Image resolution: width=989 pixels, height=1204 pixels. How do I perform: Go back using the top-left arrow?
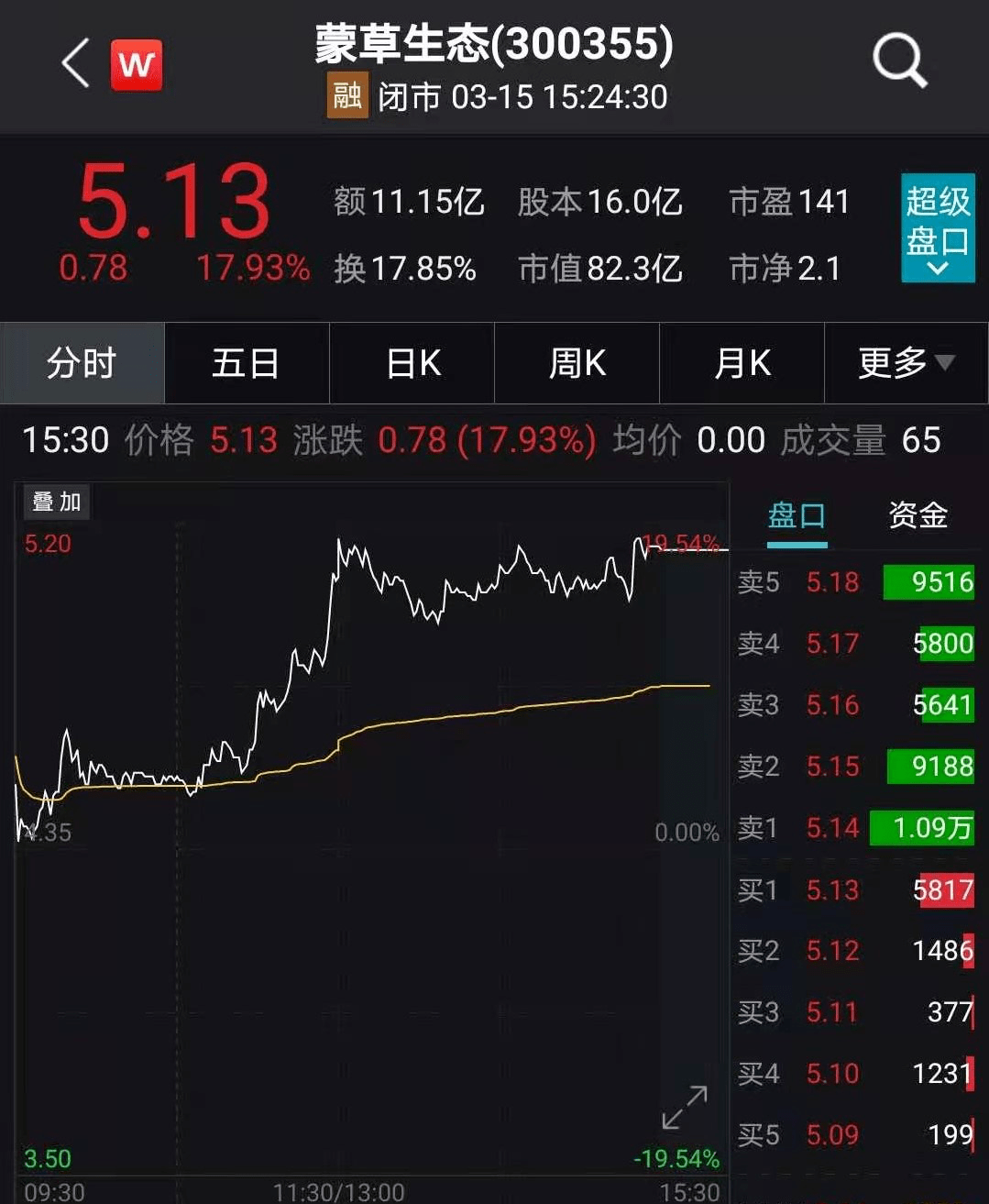point(75,63)
